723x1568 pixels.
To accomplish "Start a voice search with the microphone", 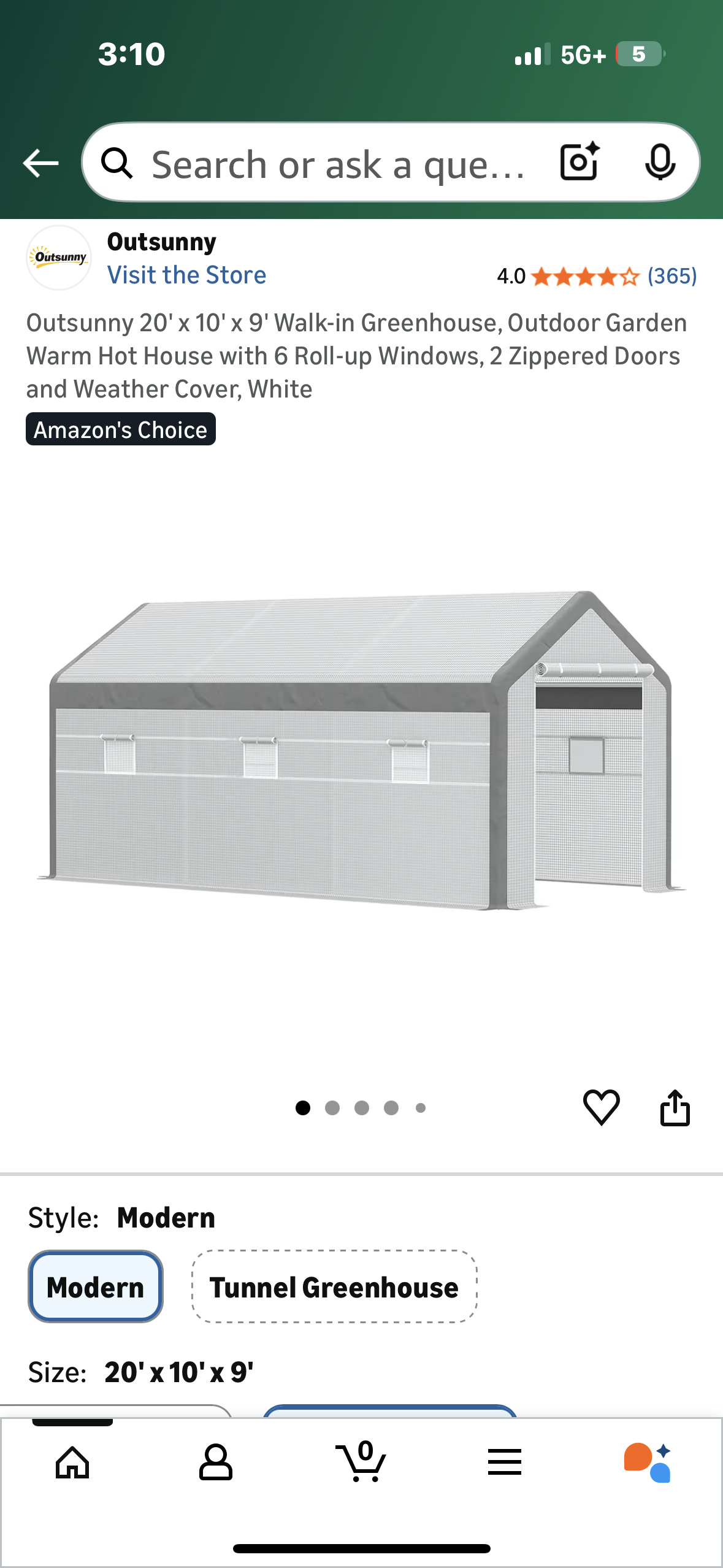I will pos(659,163).
